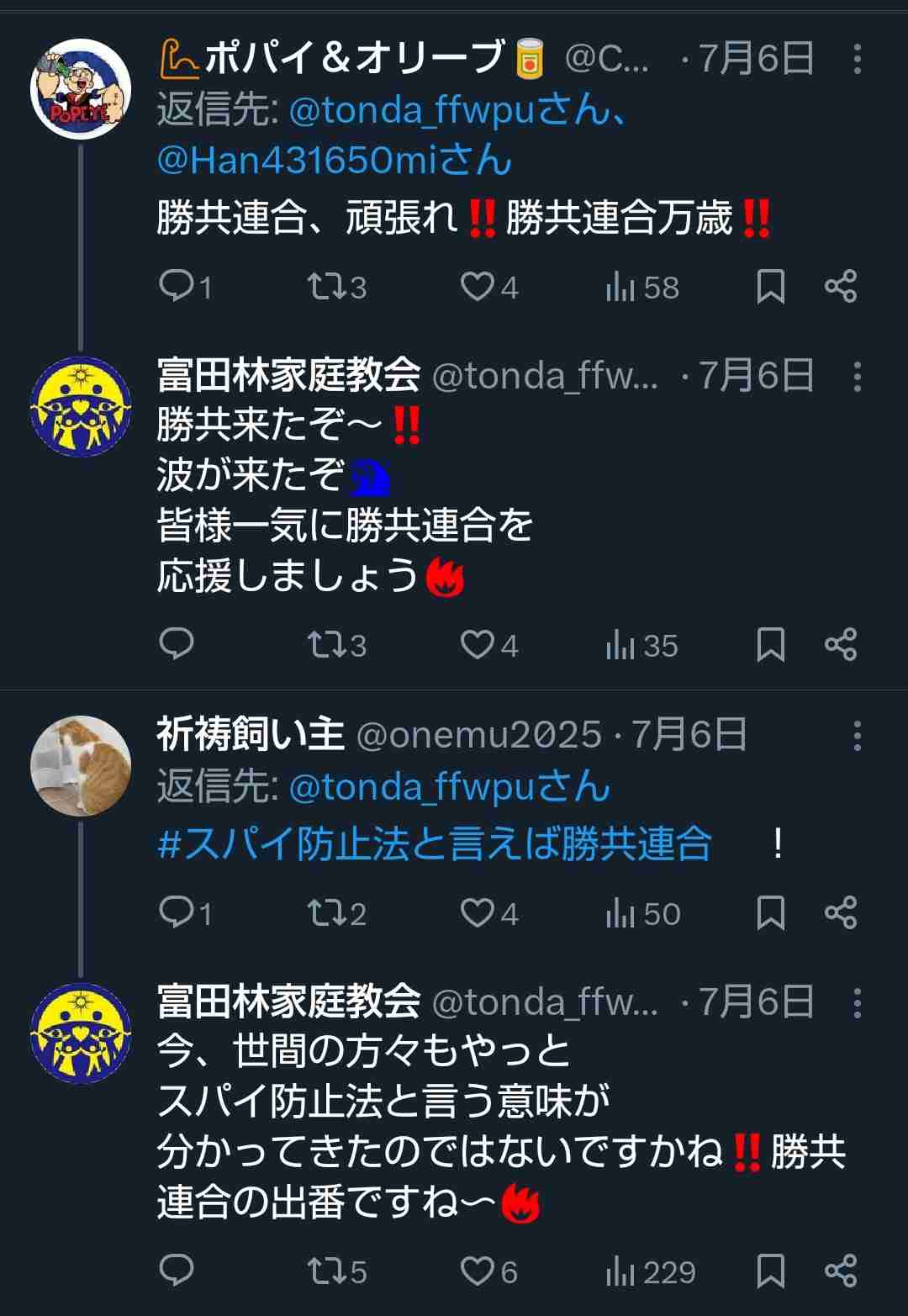This screenshot has height=1316, width=908.
Task: Open the @Han431650mi mention link
Action: 334,161
